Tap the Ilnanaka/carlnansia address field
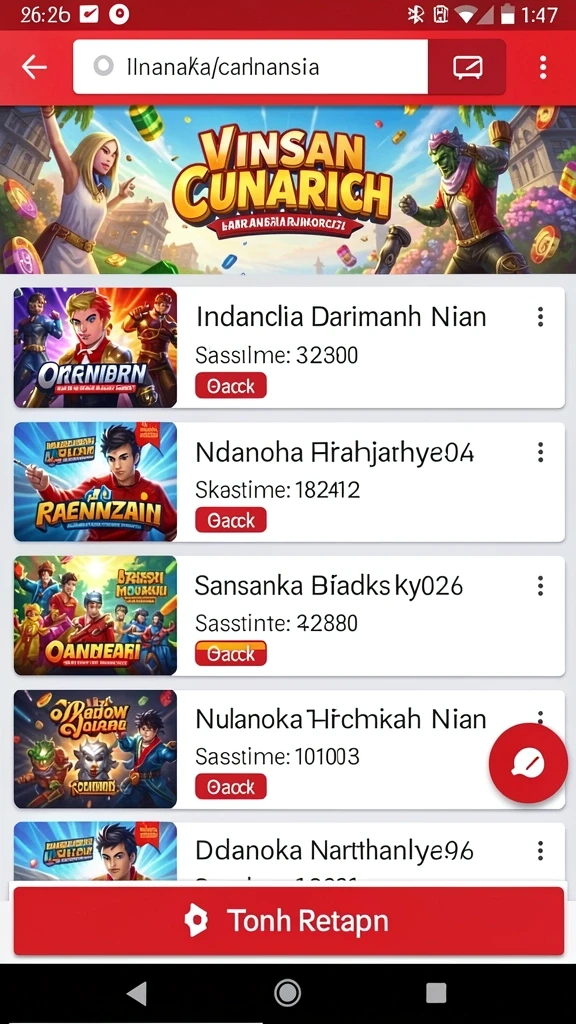 pos(250,67)
